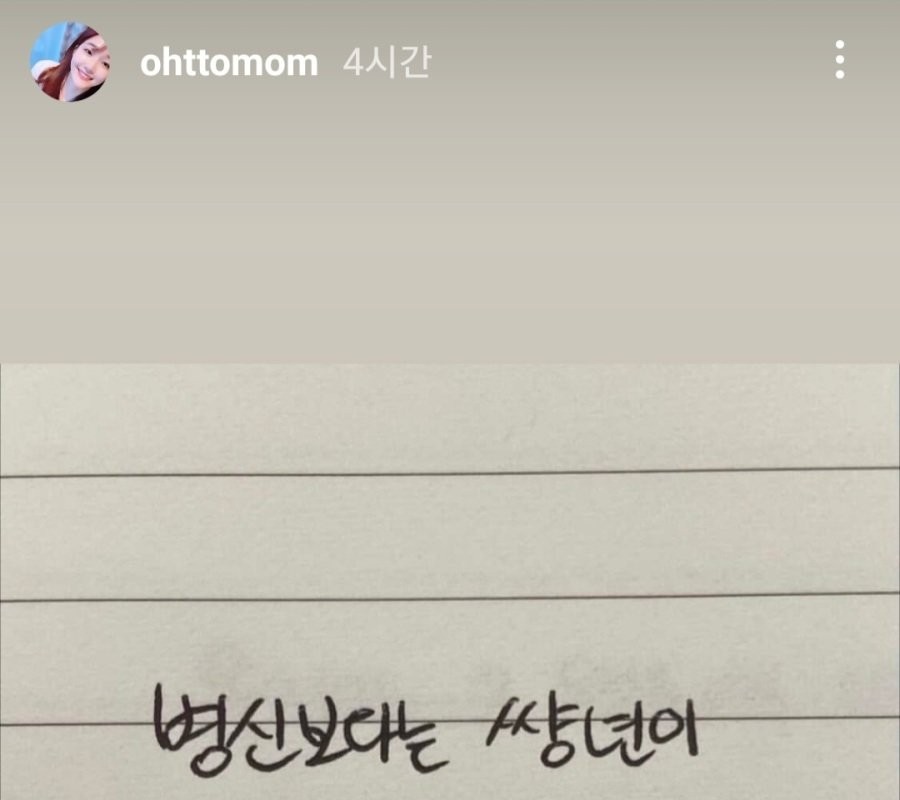Open the ohttomom username link
Viewport: 900px width, 800px height.
pos(228,63)
